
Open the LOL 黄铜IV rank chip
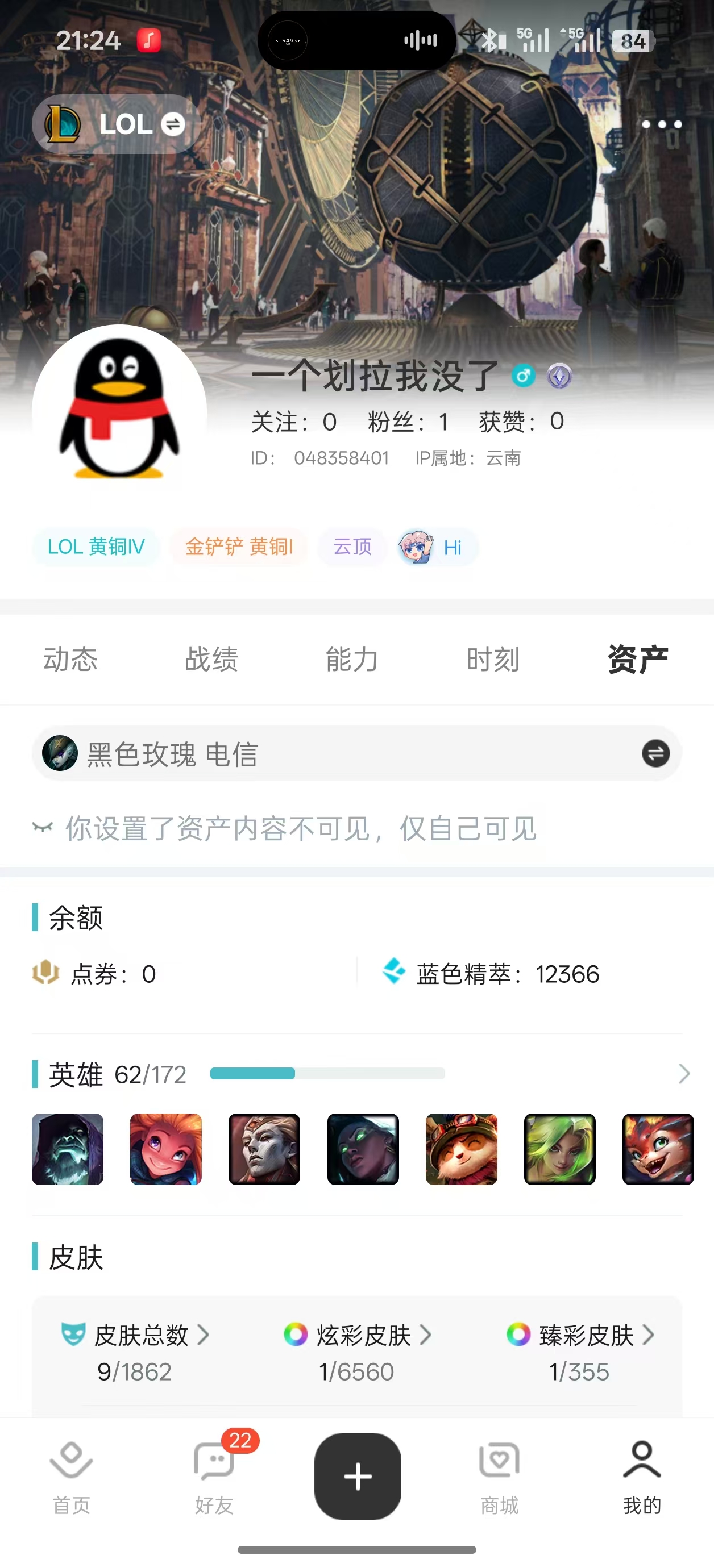[x=96, y=547]
